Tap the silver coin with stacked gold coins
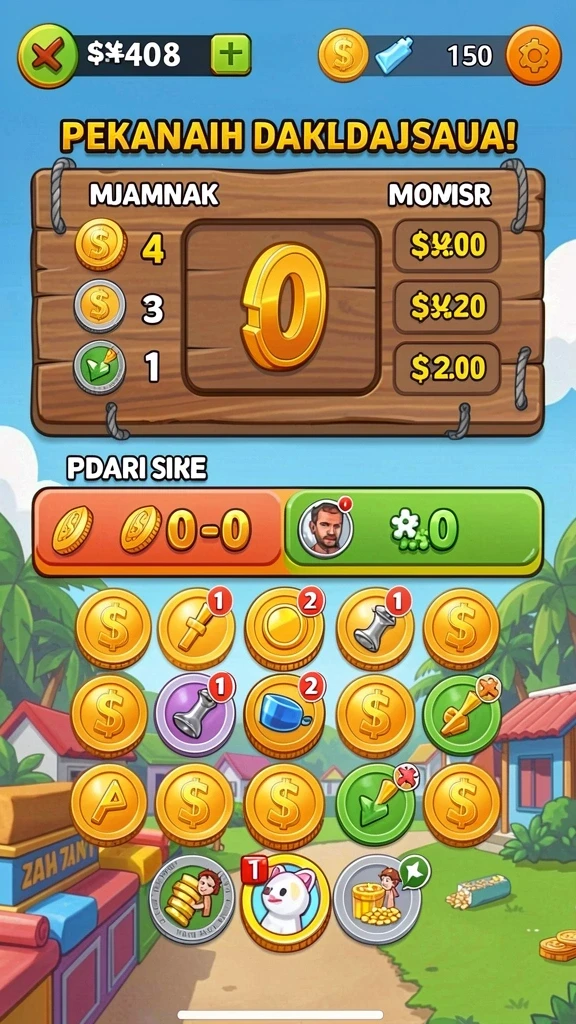Screen dimensions: 576x1024 point(191,899)
